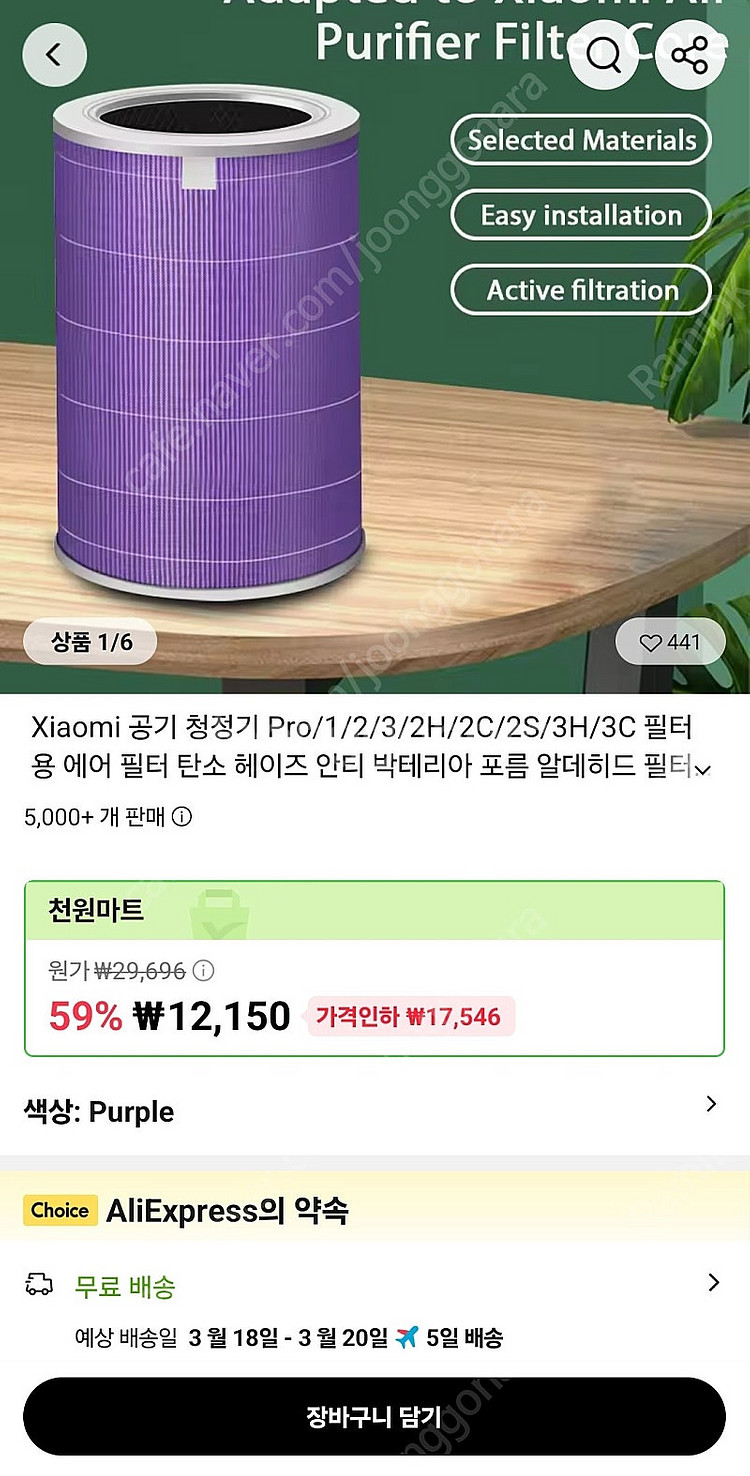This screenshot has width=750, height=1476.
Task: Open the 무료 배송 shipping details
Action: (374, 1286)
